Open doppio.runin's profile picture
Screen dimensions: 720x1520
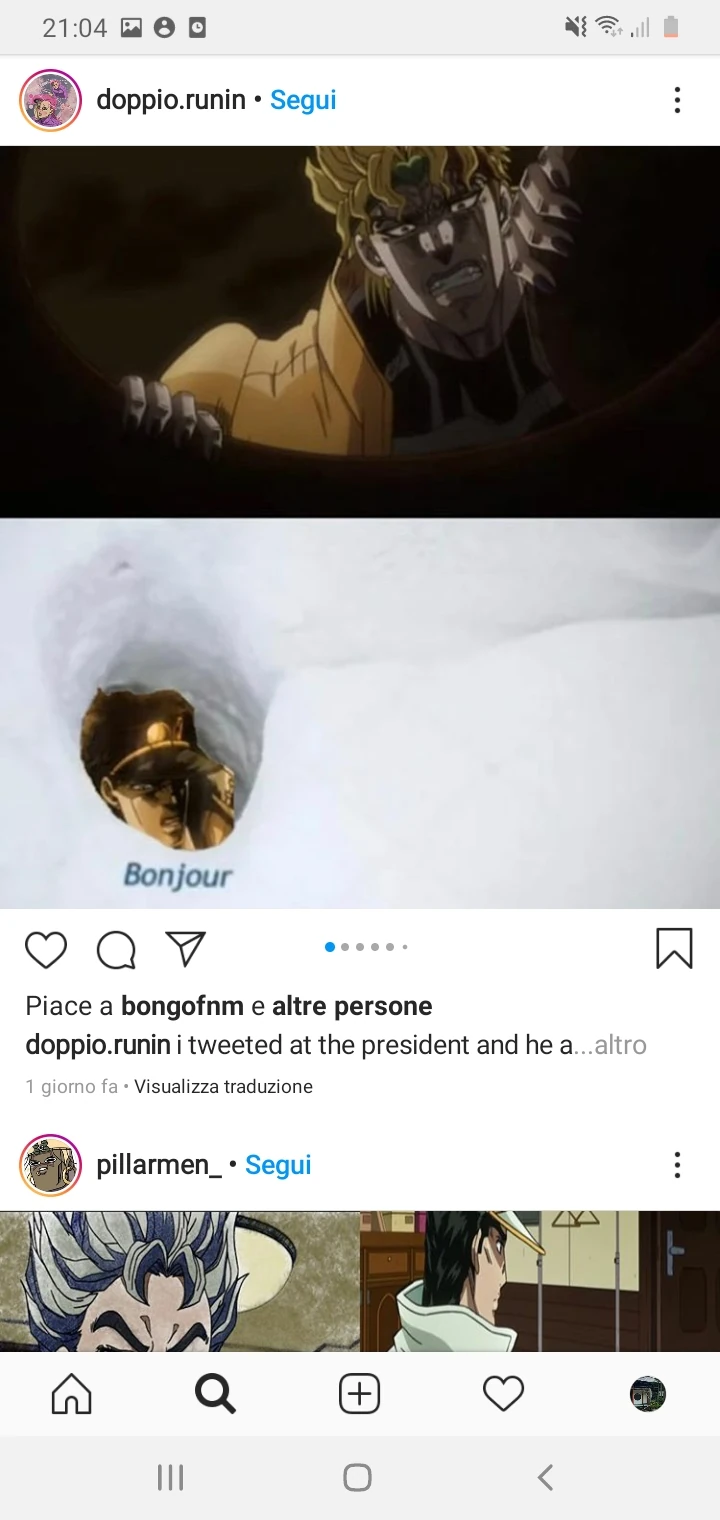(50, 100)
